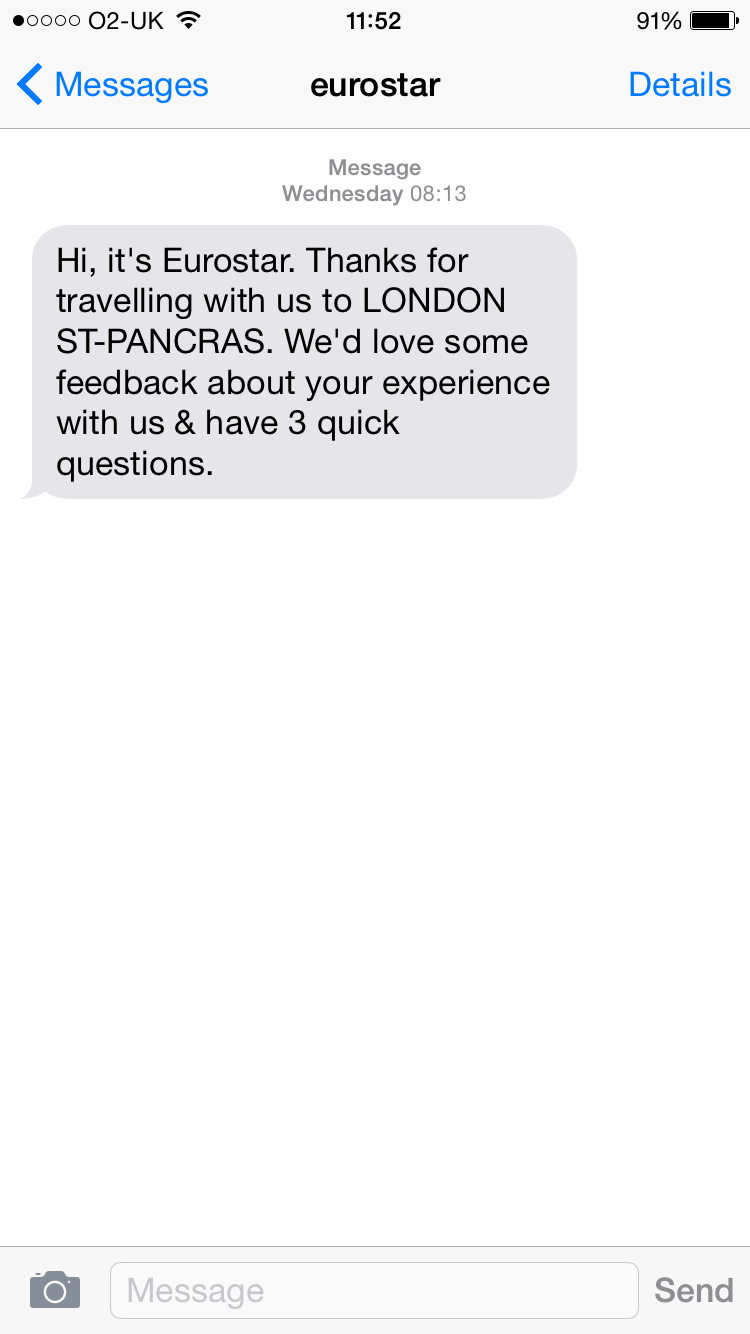This screenshot has width=750, height=1334.
Task: Go back to the Messages list
Action: 112,85
